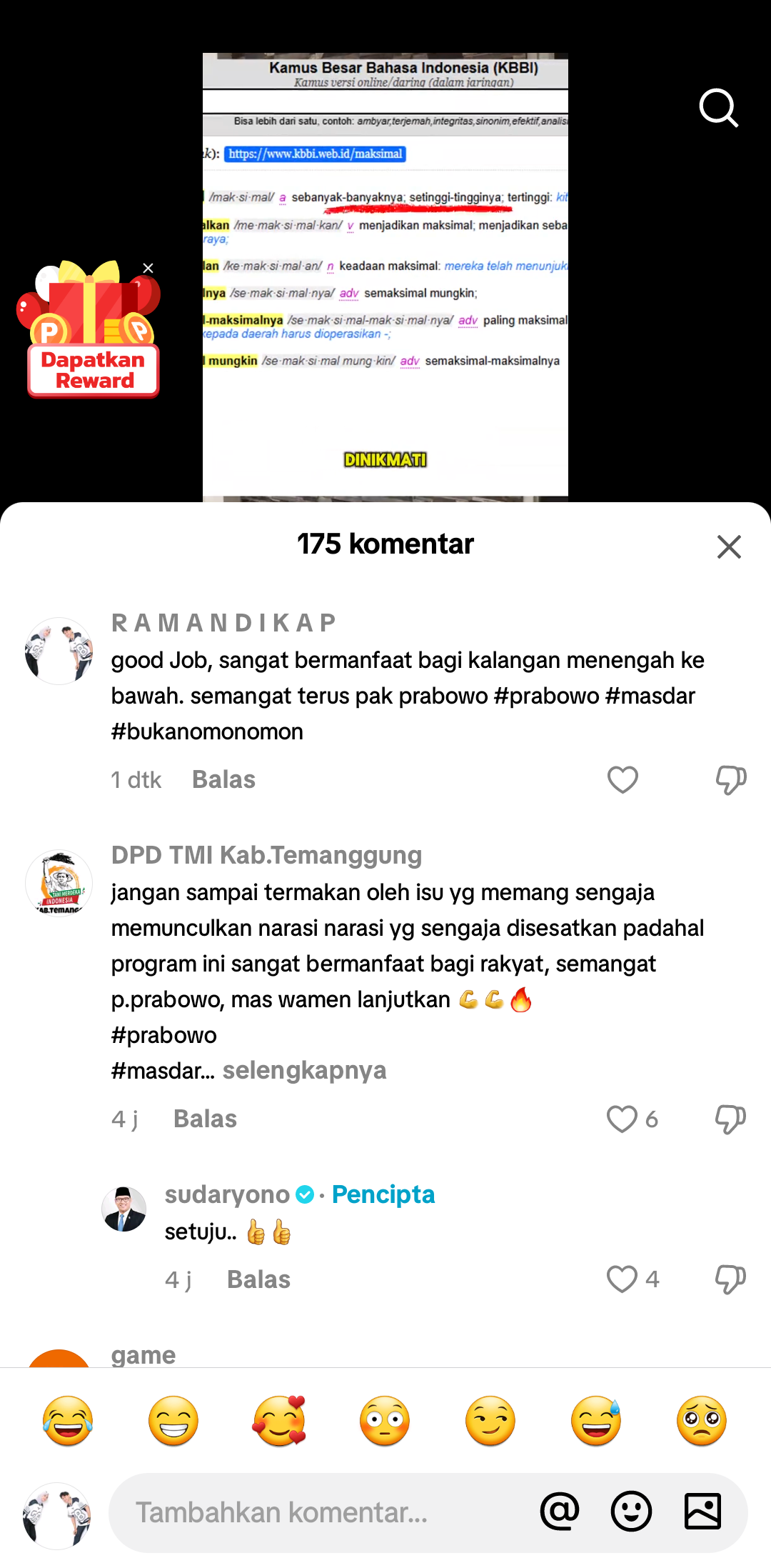Image resolution: width=771 pixels, height=1568 pixels.
Task: Dislike sudaryono's setuju reply
Action: pyautogui.click(x=730, y=1279)
